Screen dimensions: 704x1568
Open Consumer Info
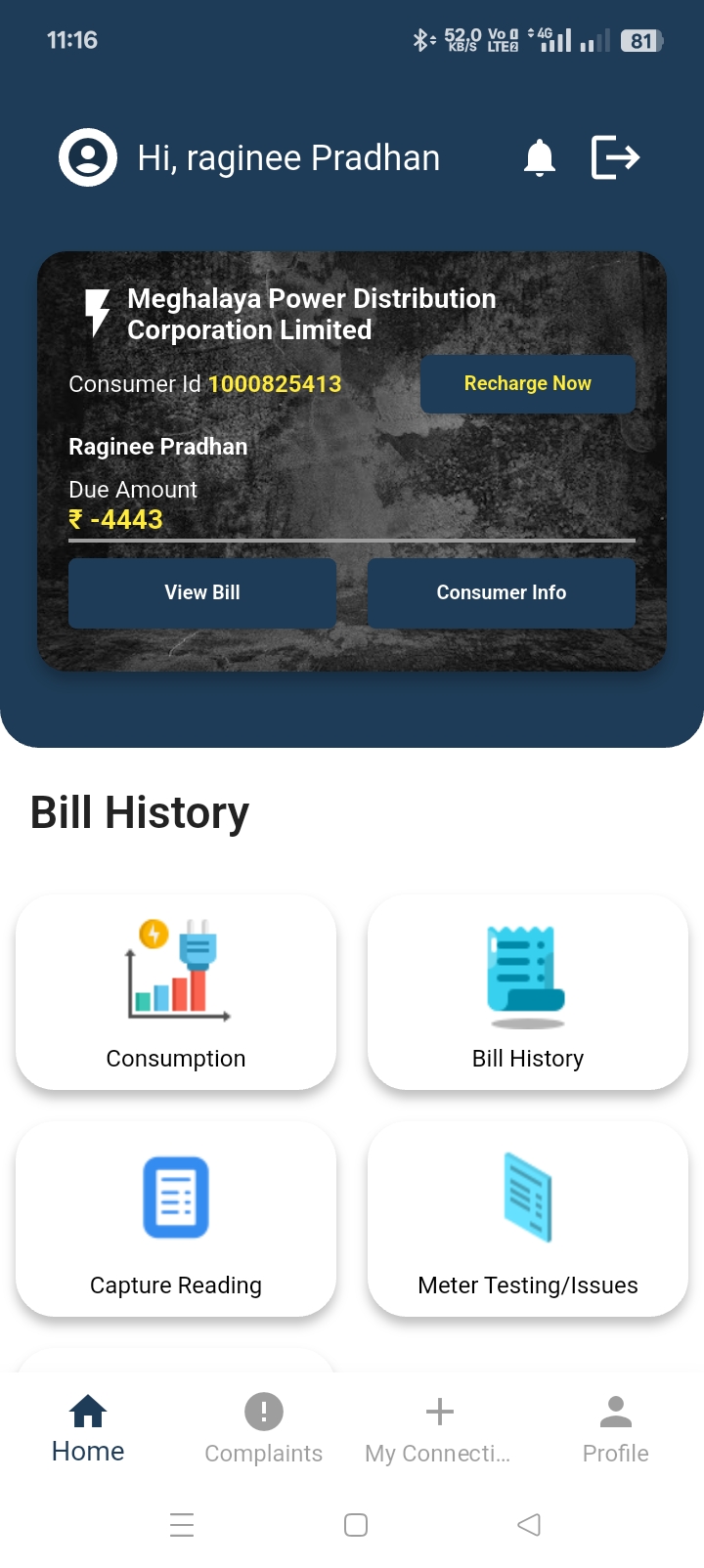pos(502,592)
